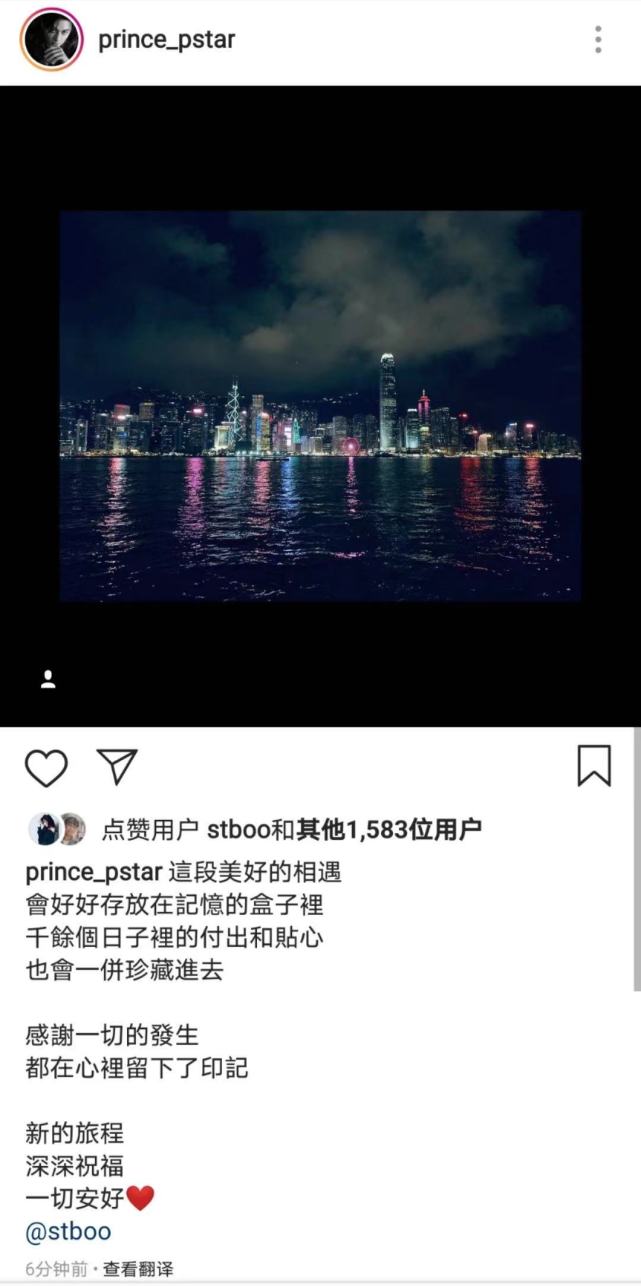Open the Hong Kong skyline photo
The image size is (641, 1286).
coord(320,406)
